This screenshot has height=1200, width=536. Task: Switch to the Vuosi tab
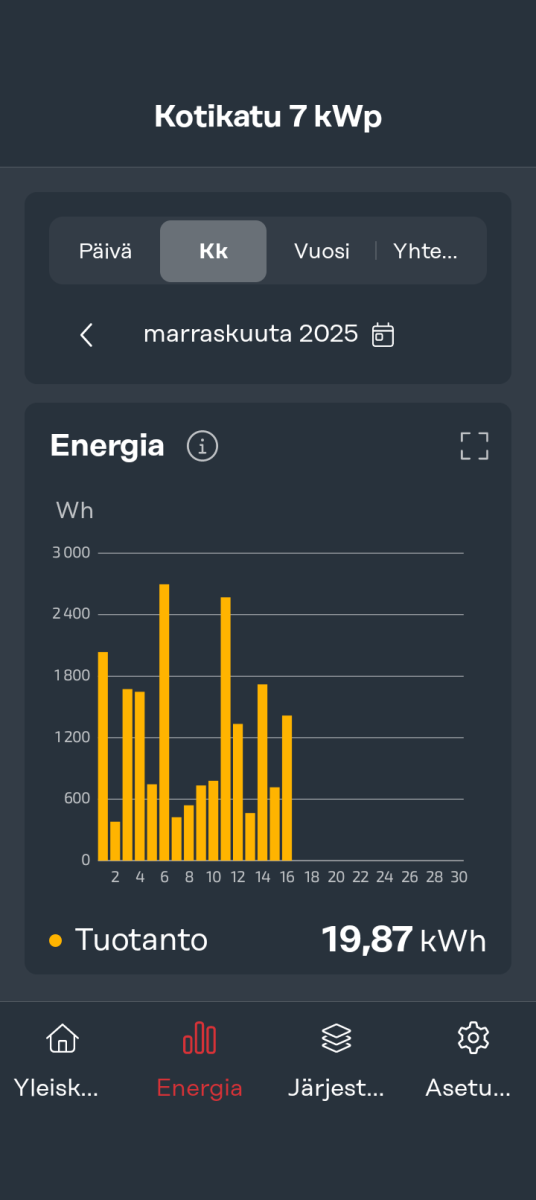click(322, 251)
